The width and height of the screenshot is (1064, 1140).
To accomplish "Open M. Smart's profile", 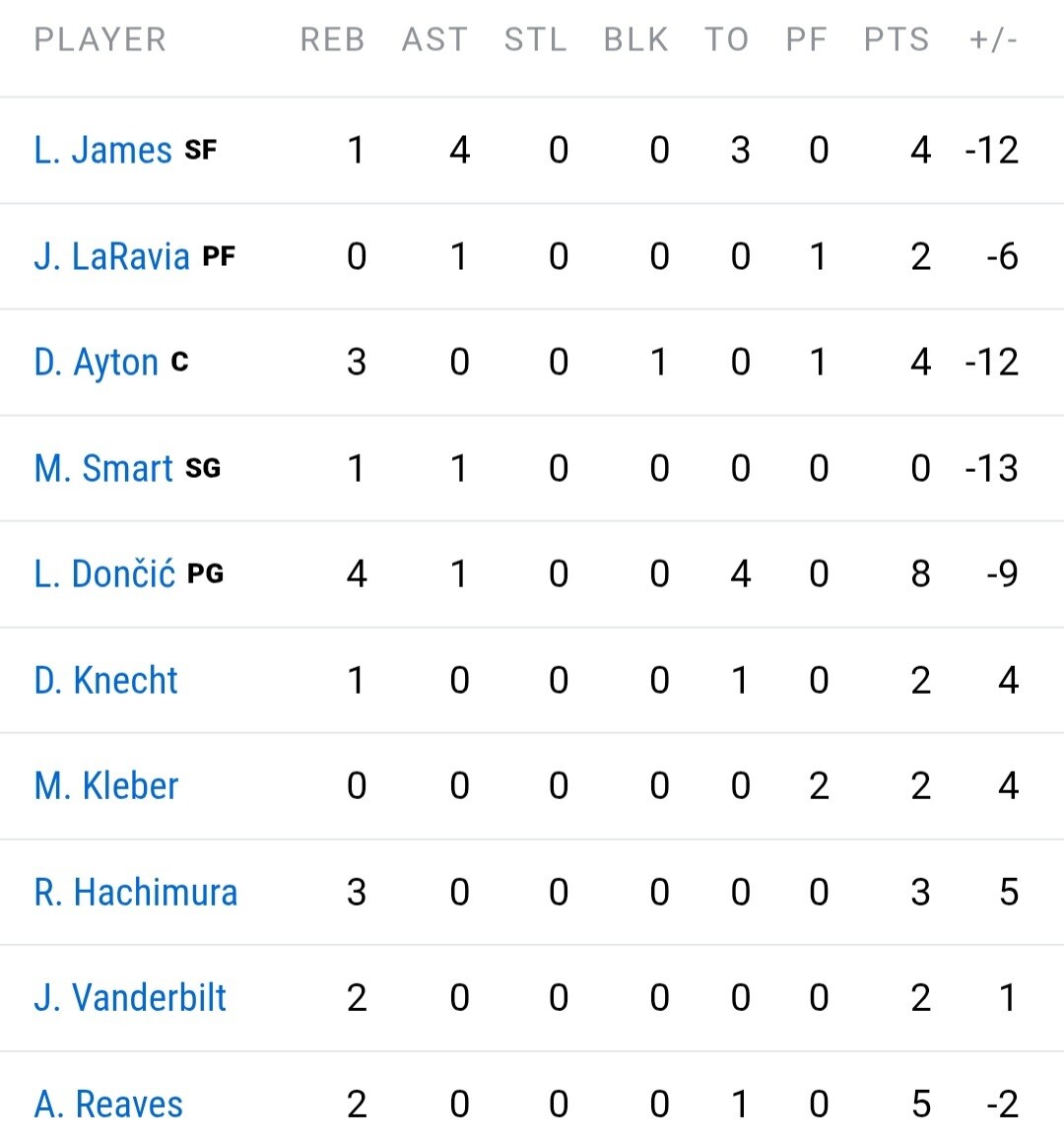I will coord(103,469).
